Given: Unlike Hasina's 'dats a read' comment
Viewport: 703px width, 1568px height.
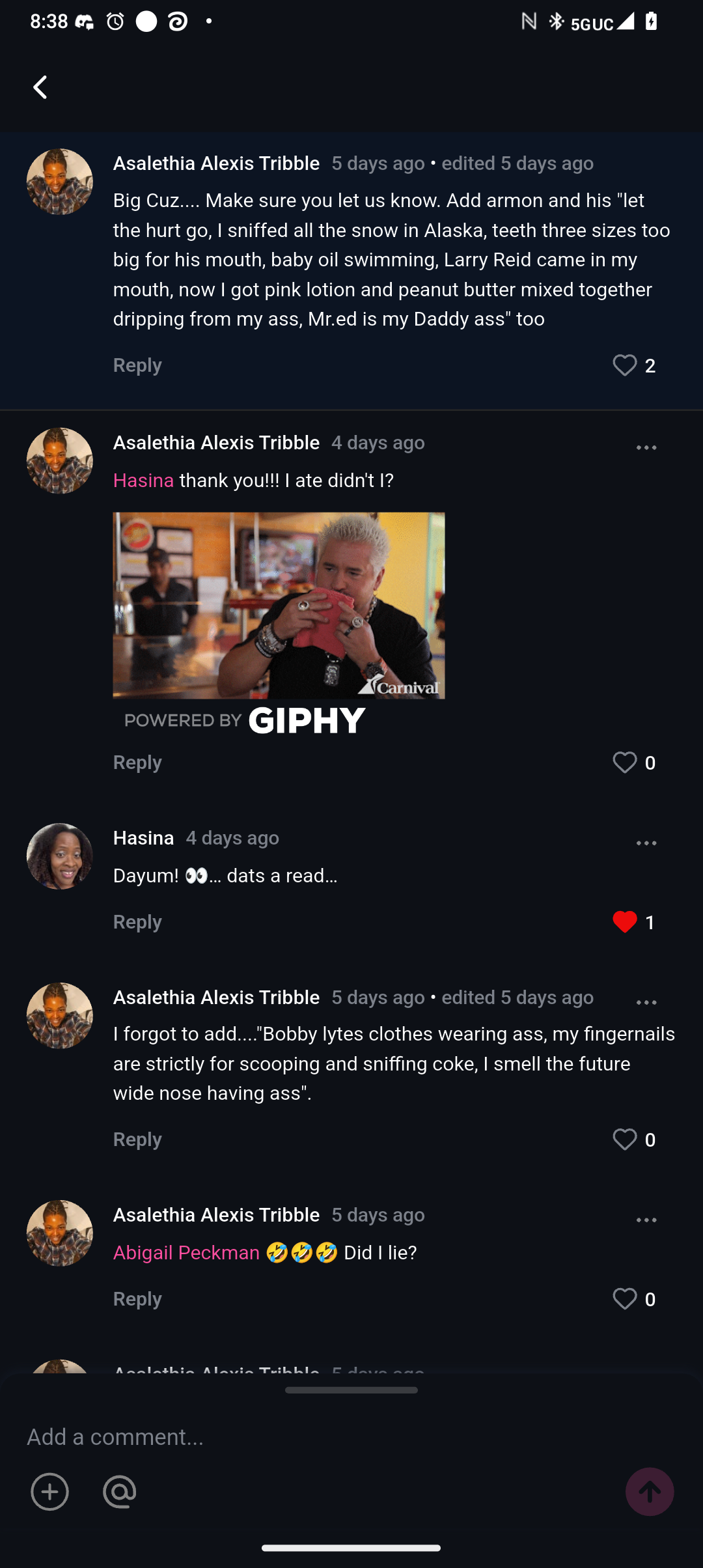Looking at the screenshot, I should point(625,922).
